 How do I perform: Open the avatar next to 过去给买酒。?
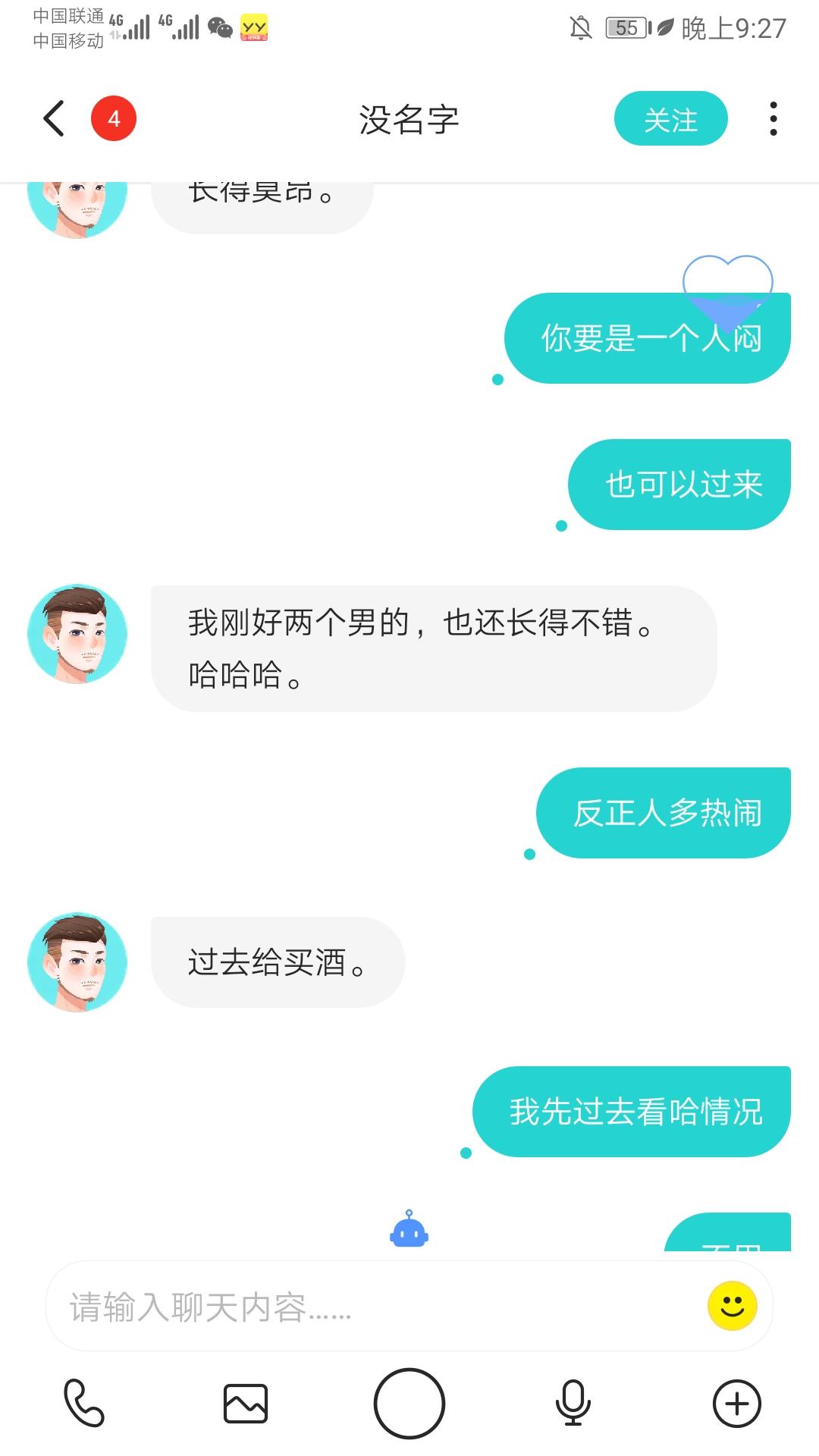[77, 962]
